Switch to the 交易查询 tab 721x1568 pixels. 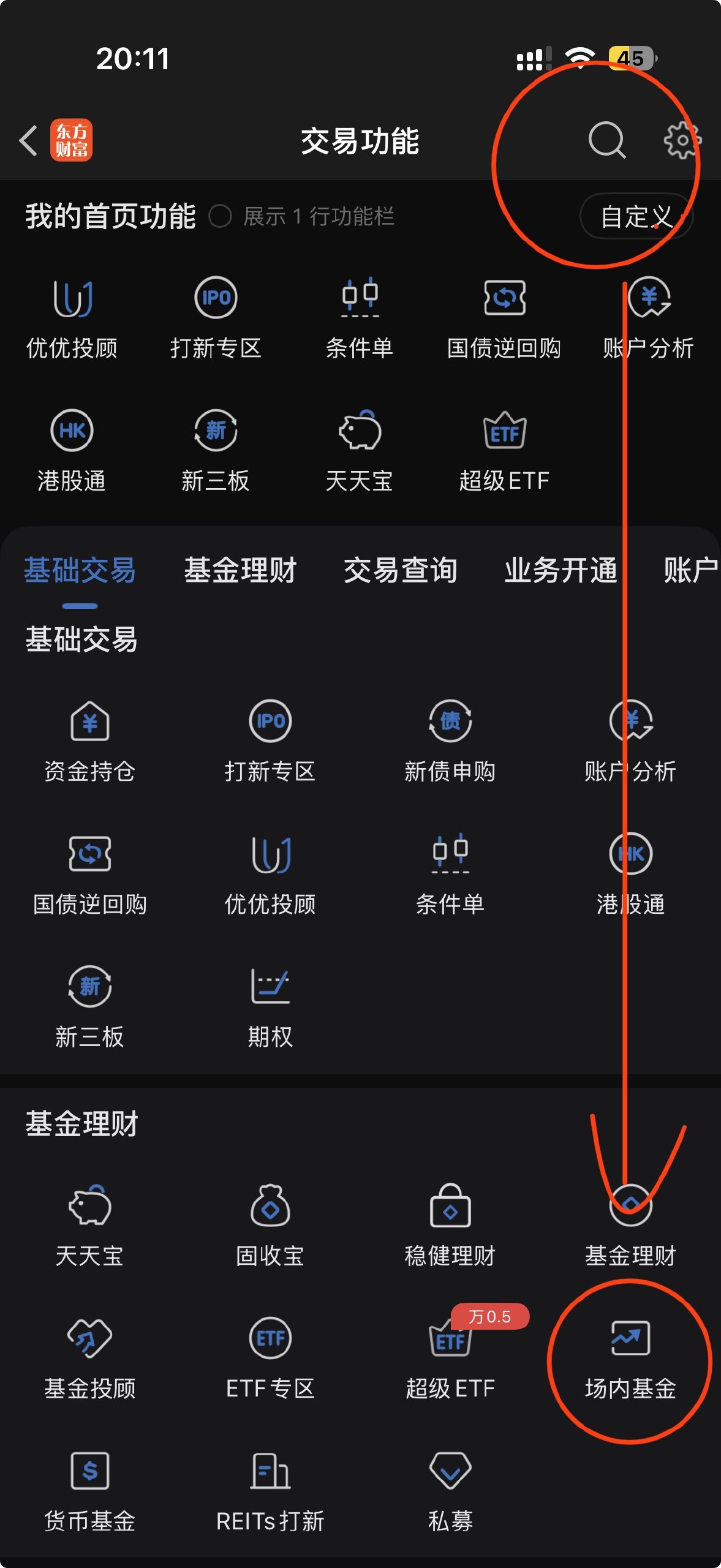click(x=400, y=570)
